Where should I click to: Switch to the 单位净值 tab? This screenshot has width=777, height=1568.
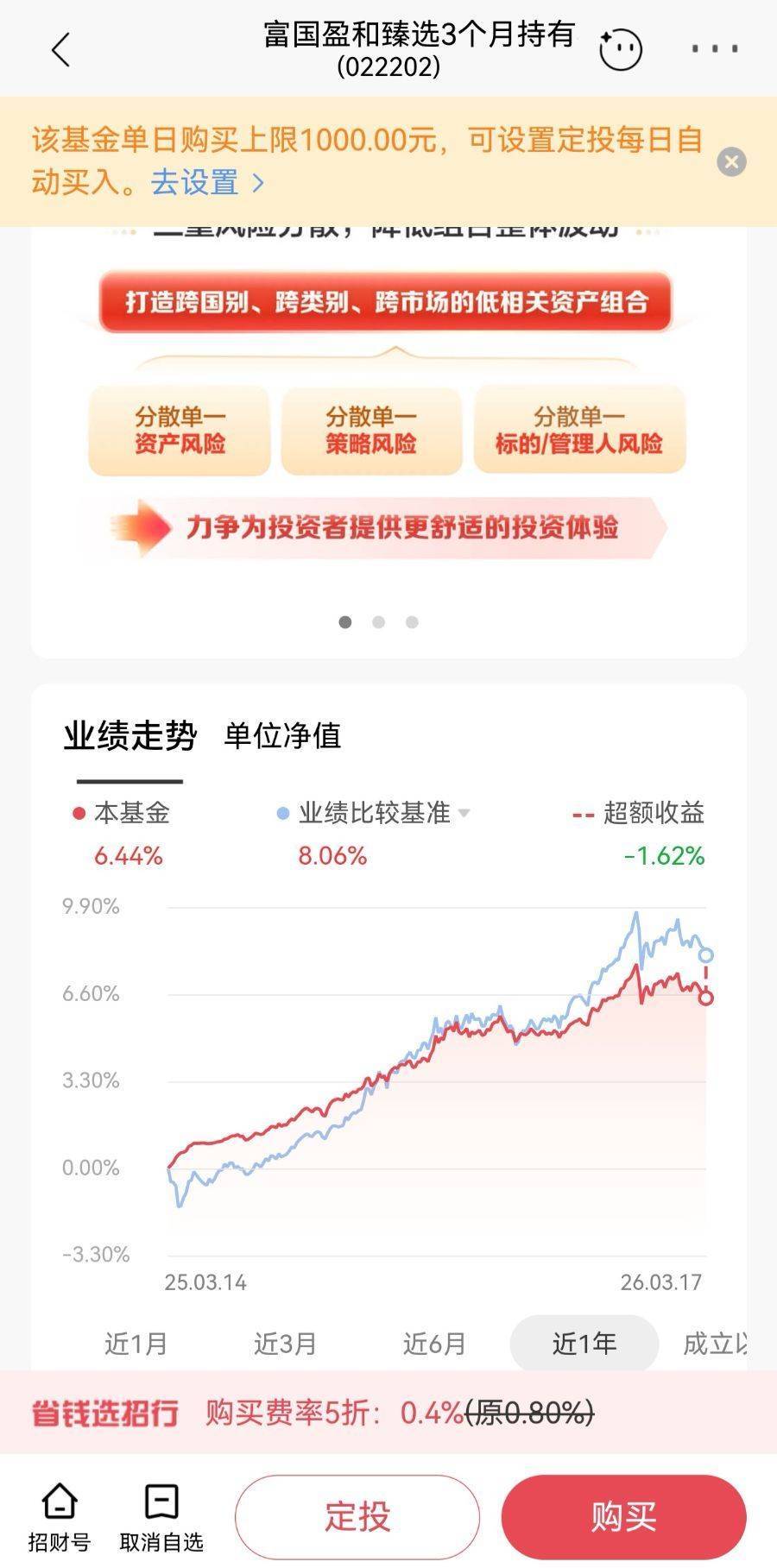pyautogui.click(x=282, y=736)
